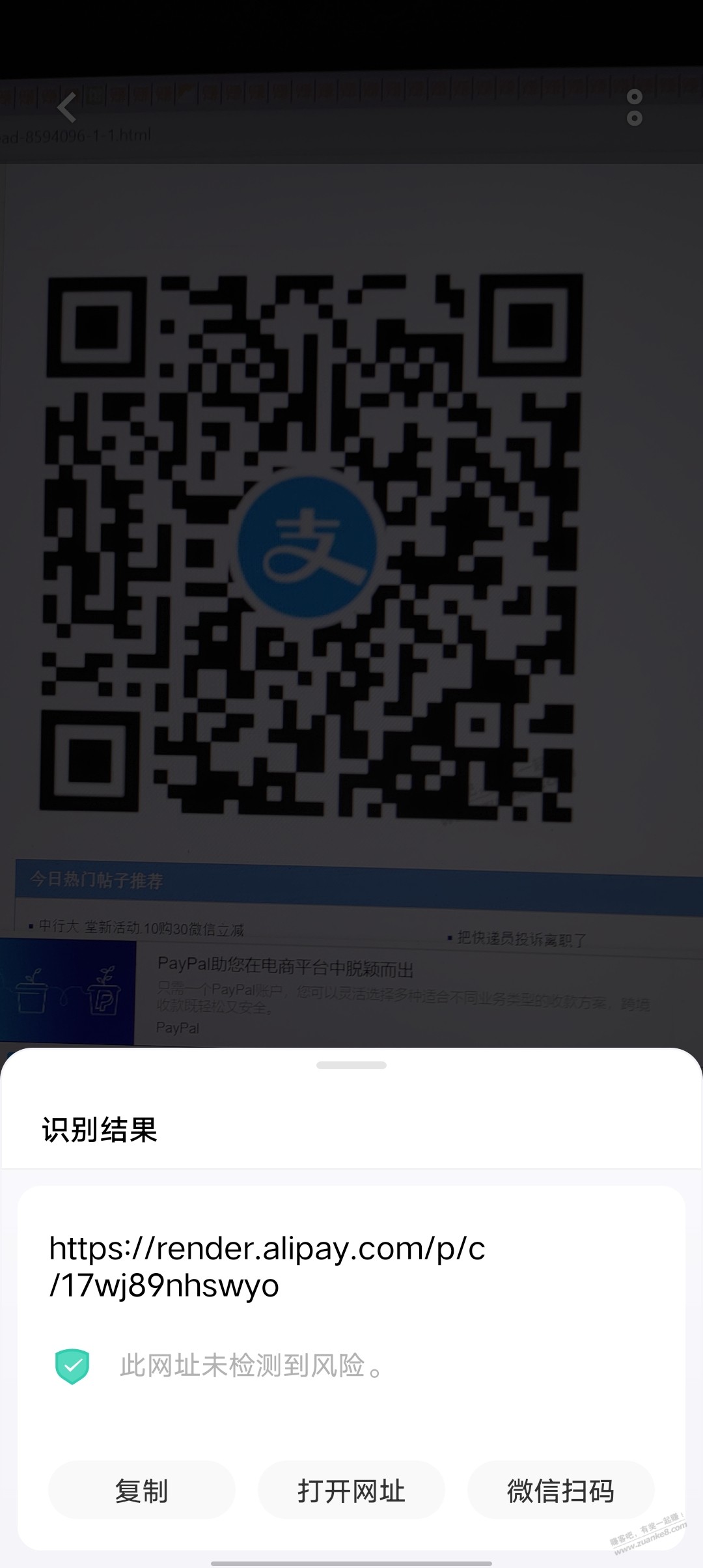Tap the bottom sheet drag handle
This screenshot has width=703, height=1568.
click(351, 1065)
